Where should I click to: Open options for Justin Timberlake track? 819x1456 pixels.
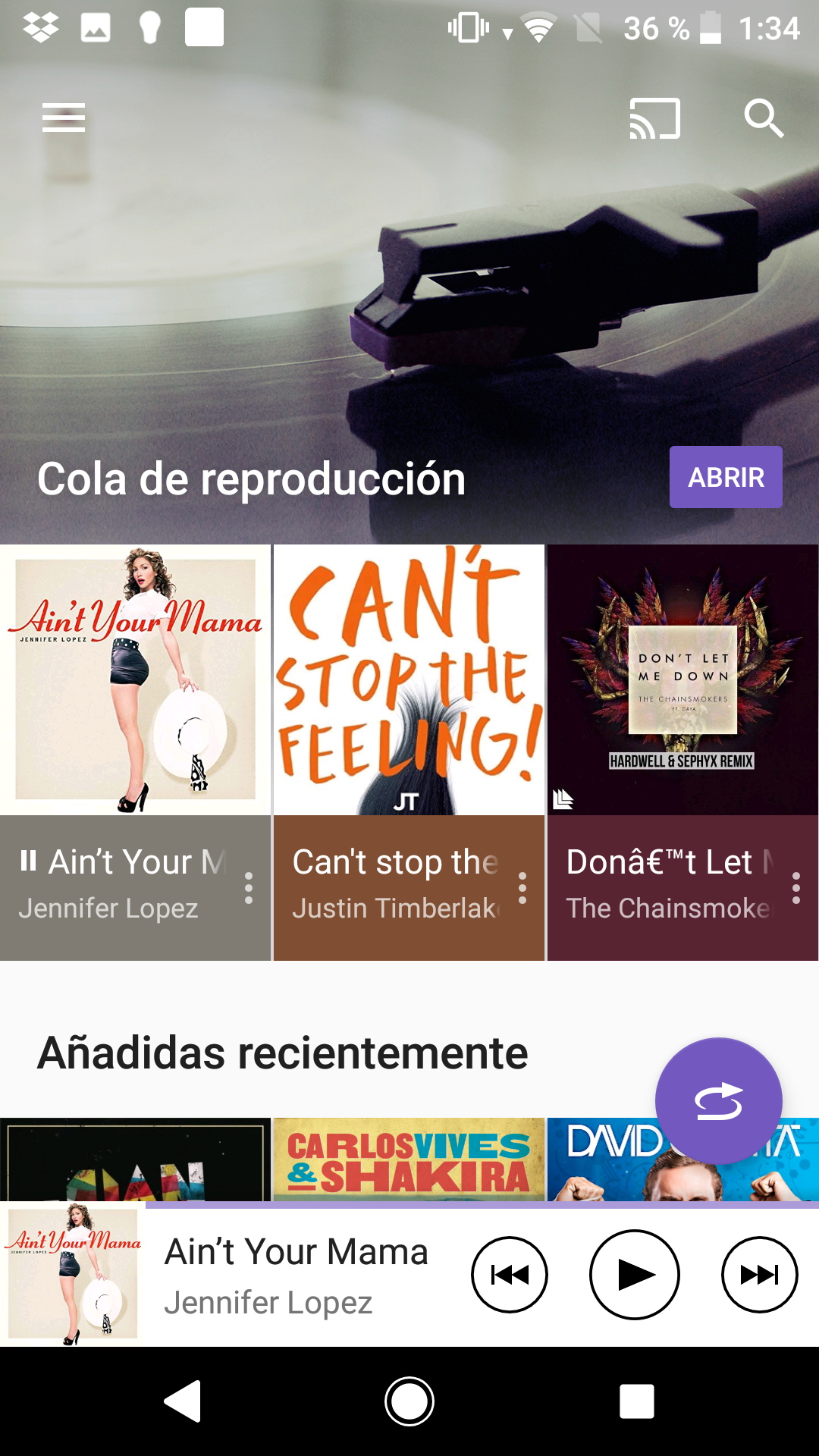click(522, 888)
